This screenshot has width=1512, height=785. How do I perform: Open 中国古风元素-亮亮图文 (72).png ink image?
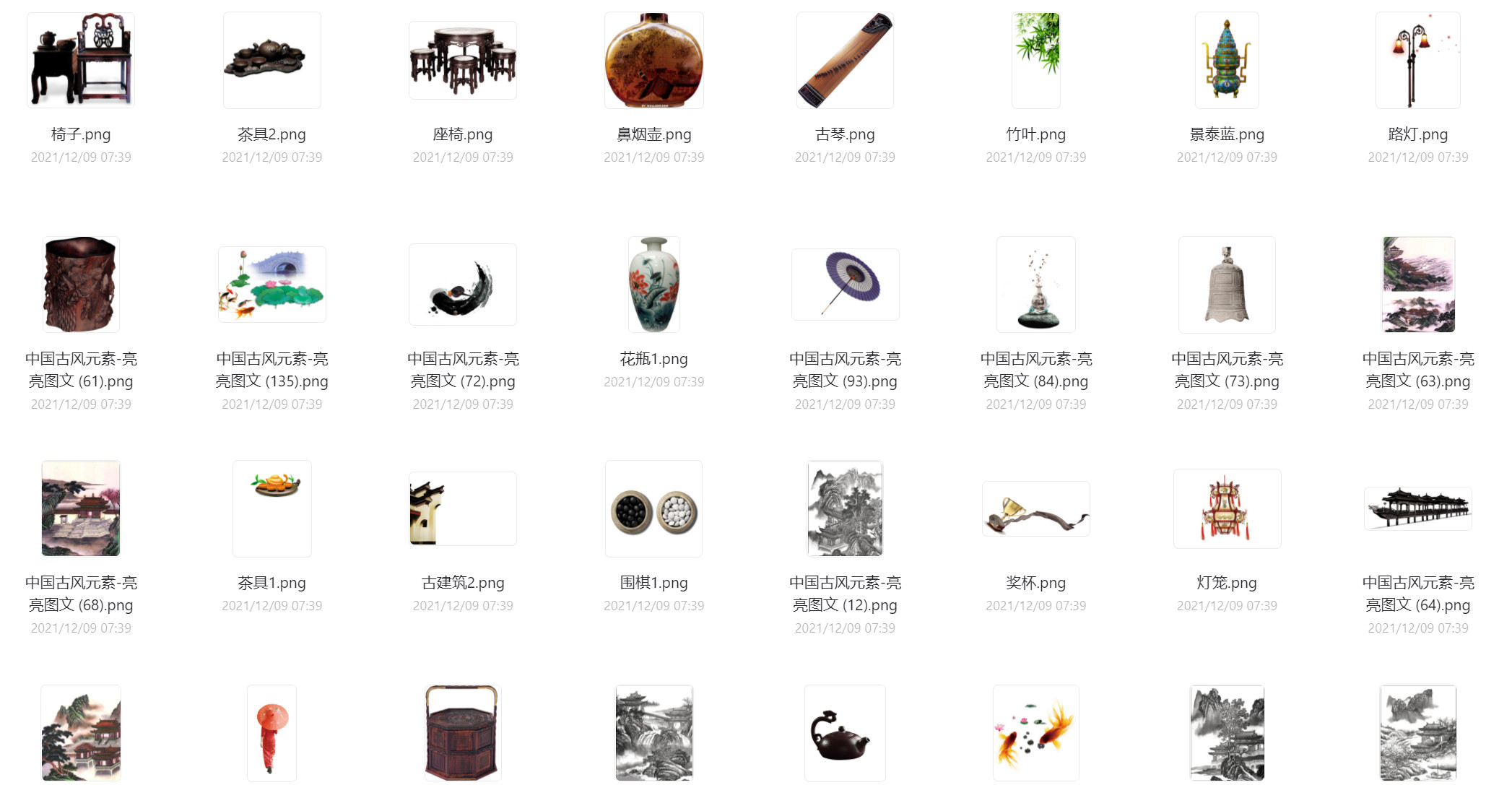[x=463, y=285]
